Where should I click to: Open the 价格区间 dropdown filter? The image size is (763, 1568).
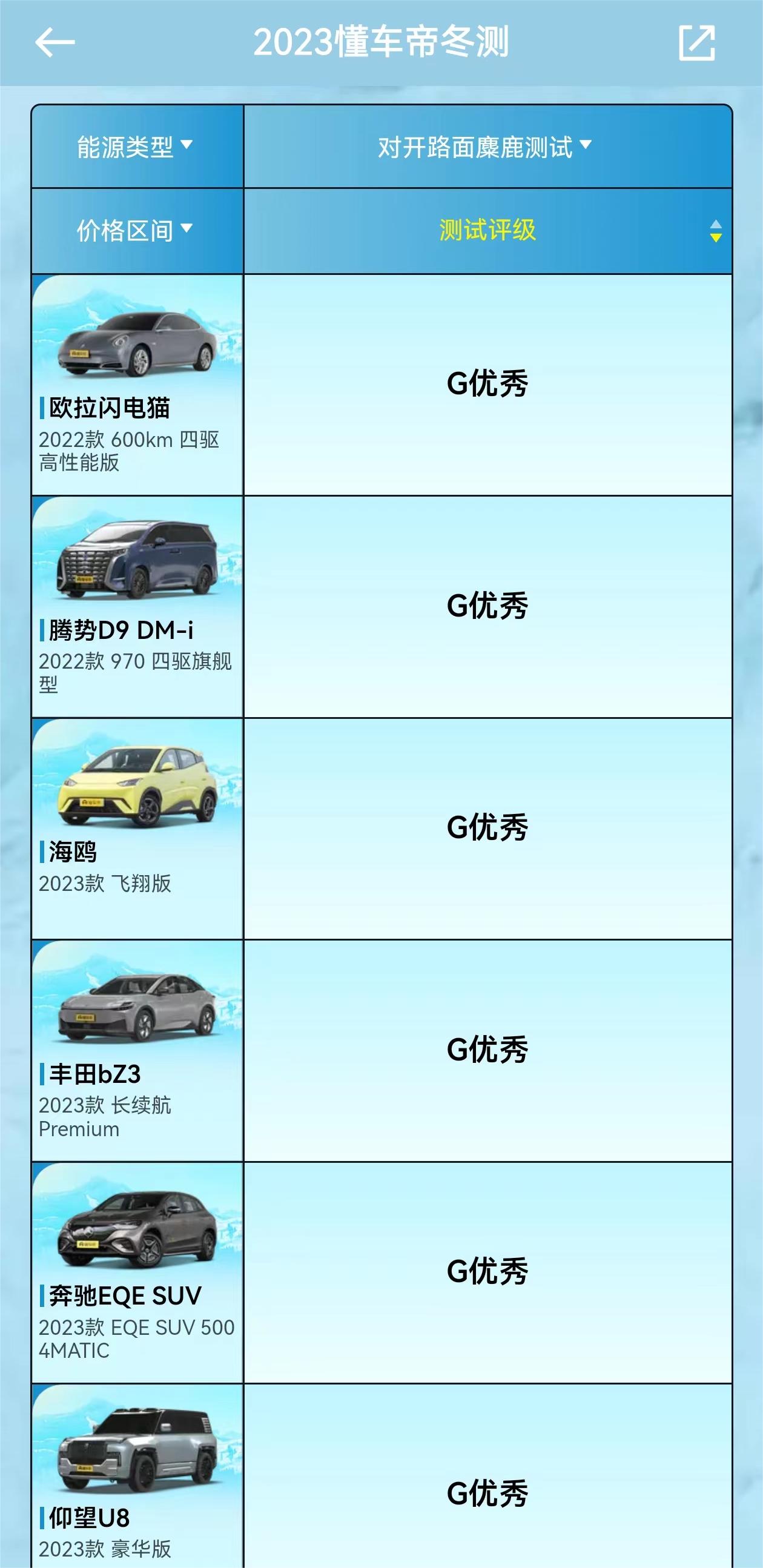(x=135, y=231)
